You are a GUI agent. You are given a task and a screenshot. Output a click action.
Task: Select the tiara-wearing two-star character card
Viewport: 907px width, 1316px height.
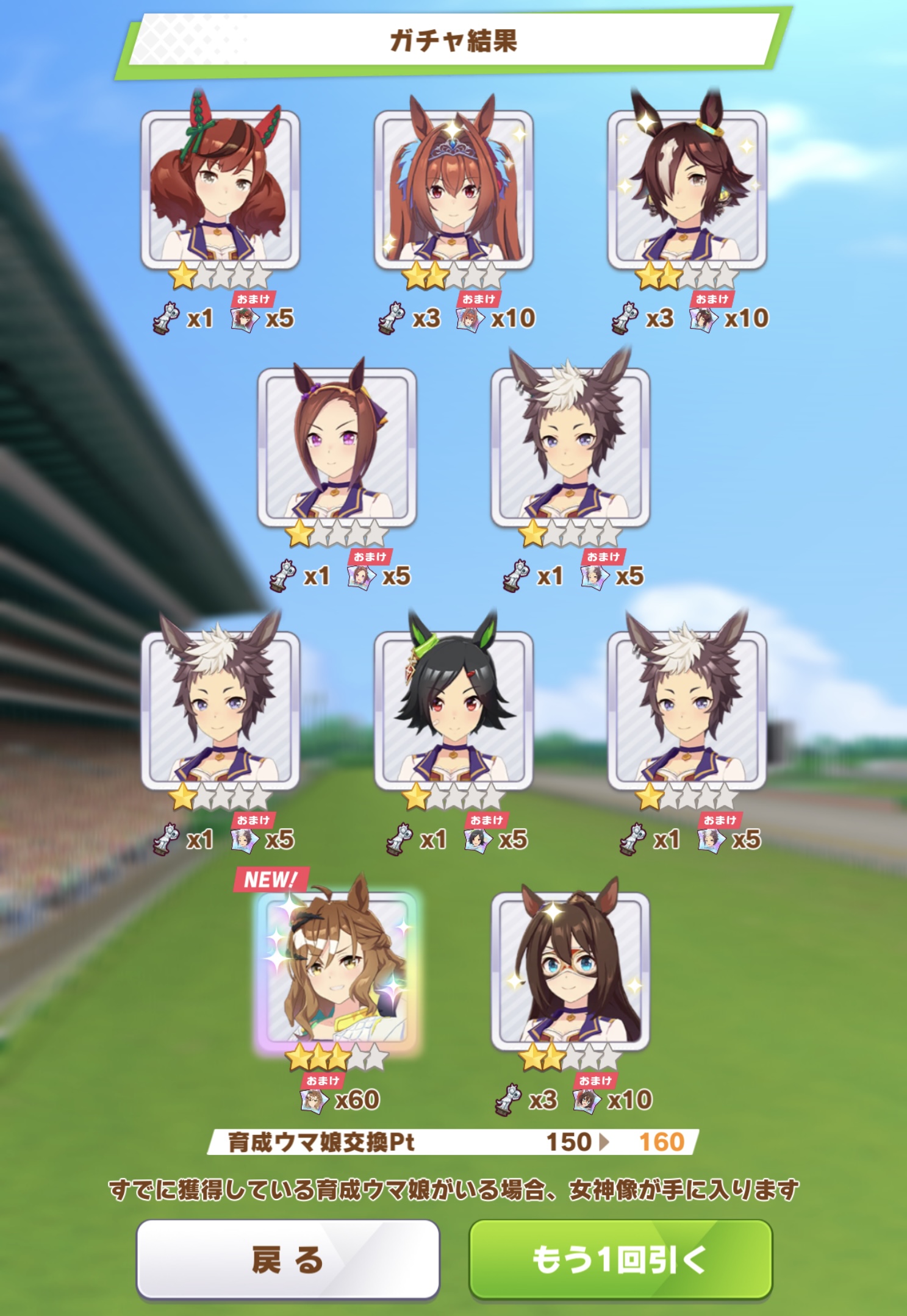[x=453, y=190]
